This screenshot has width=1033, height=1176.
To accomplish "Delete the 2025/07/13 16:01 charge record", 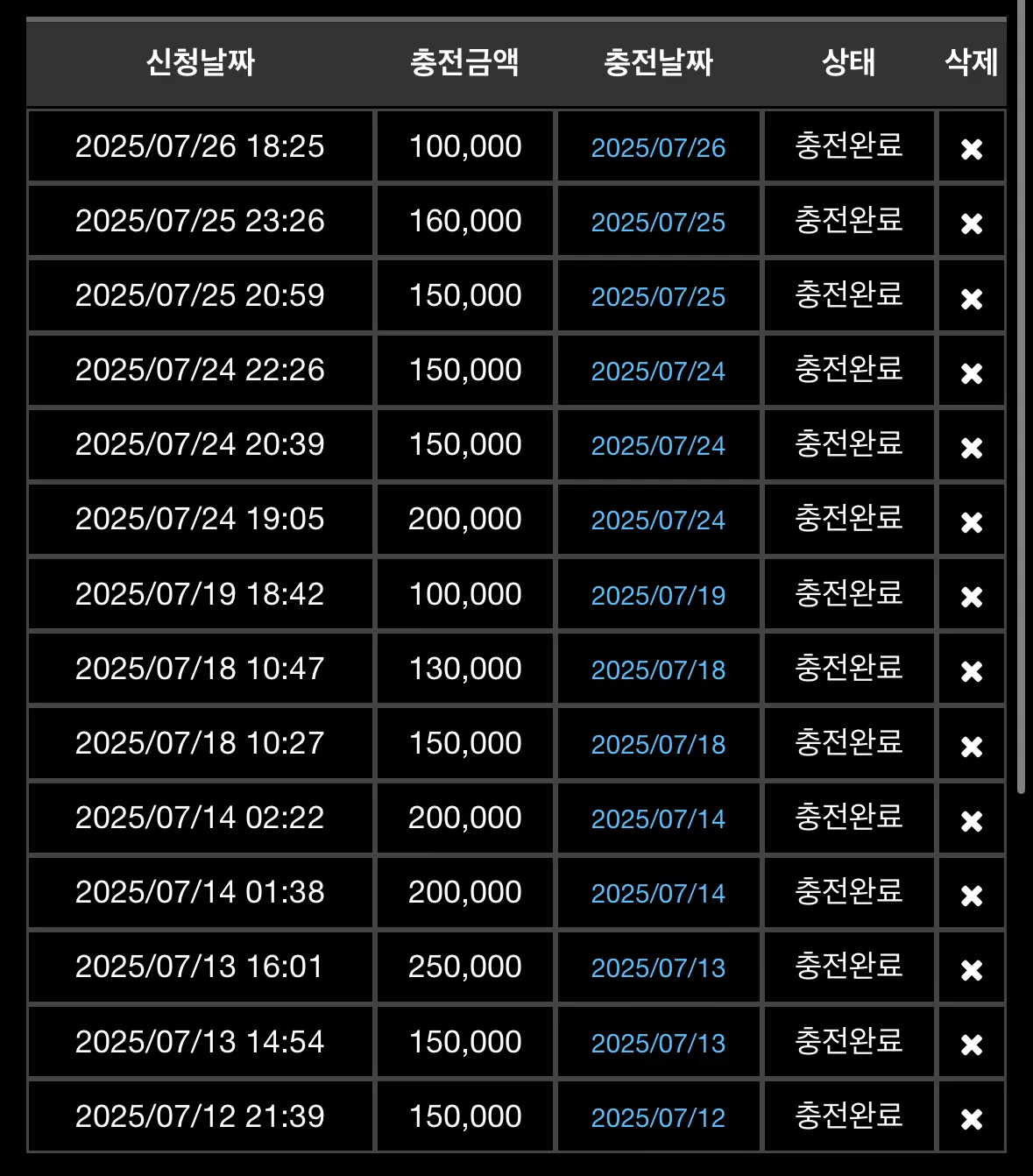I will click(x=972, y=970).
